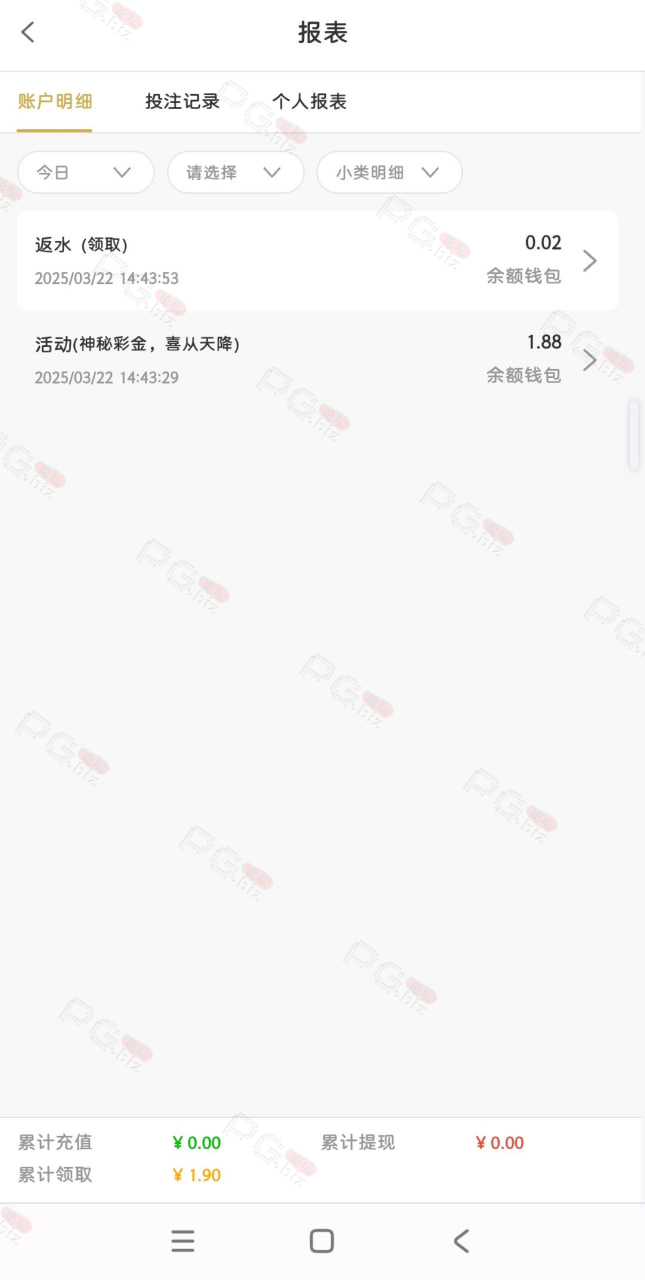Open the 请选择 dropdown filter

pos(235,172)
